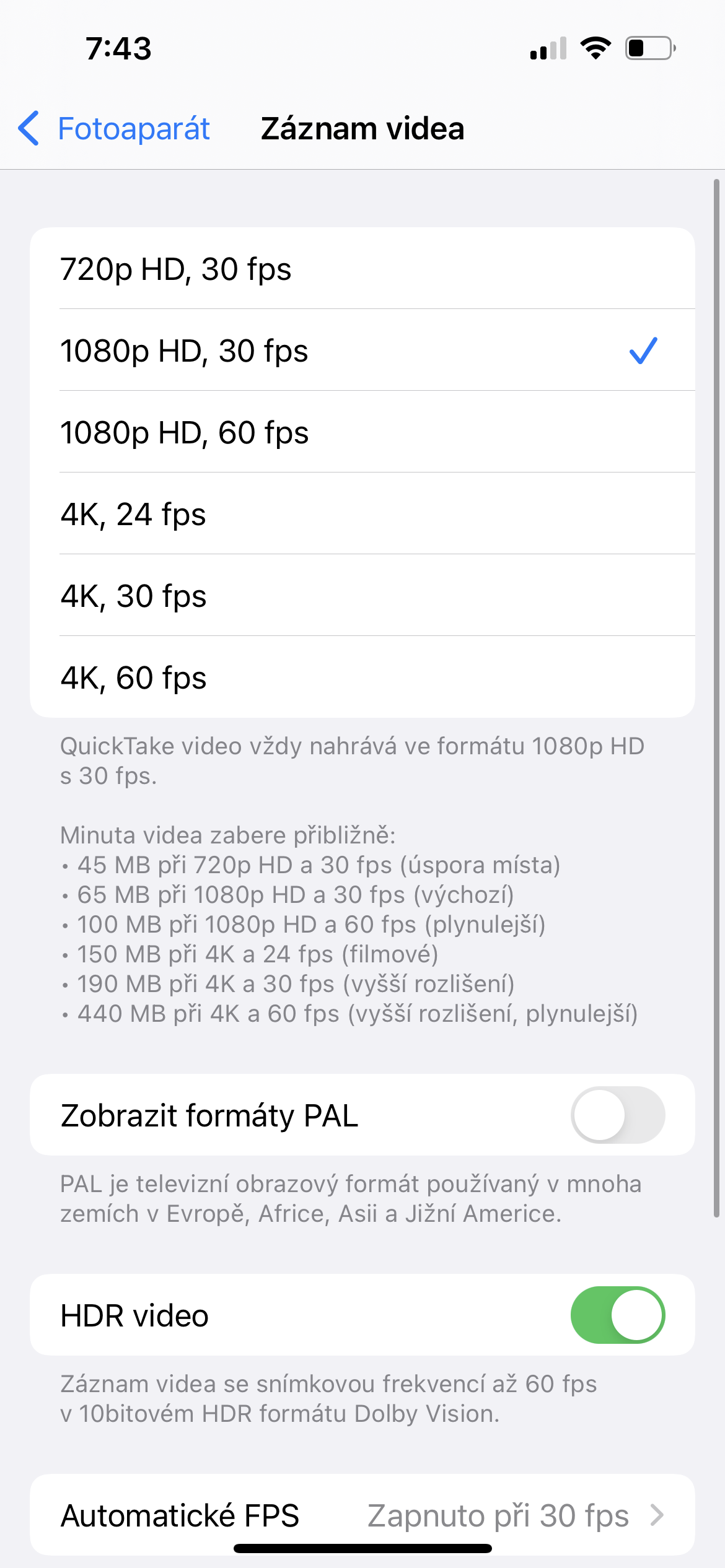Tap the blue checkmark next to 1080p HD, 30 fps
Viewport: 725px width, 1568px height.
644,351
